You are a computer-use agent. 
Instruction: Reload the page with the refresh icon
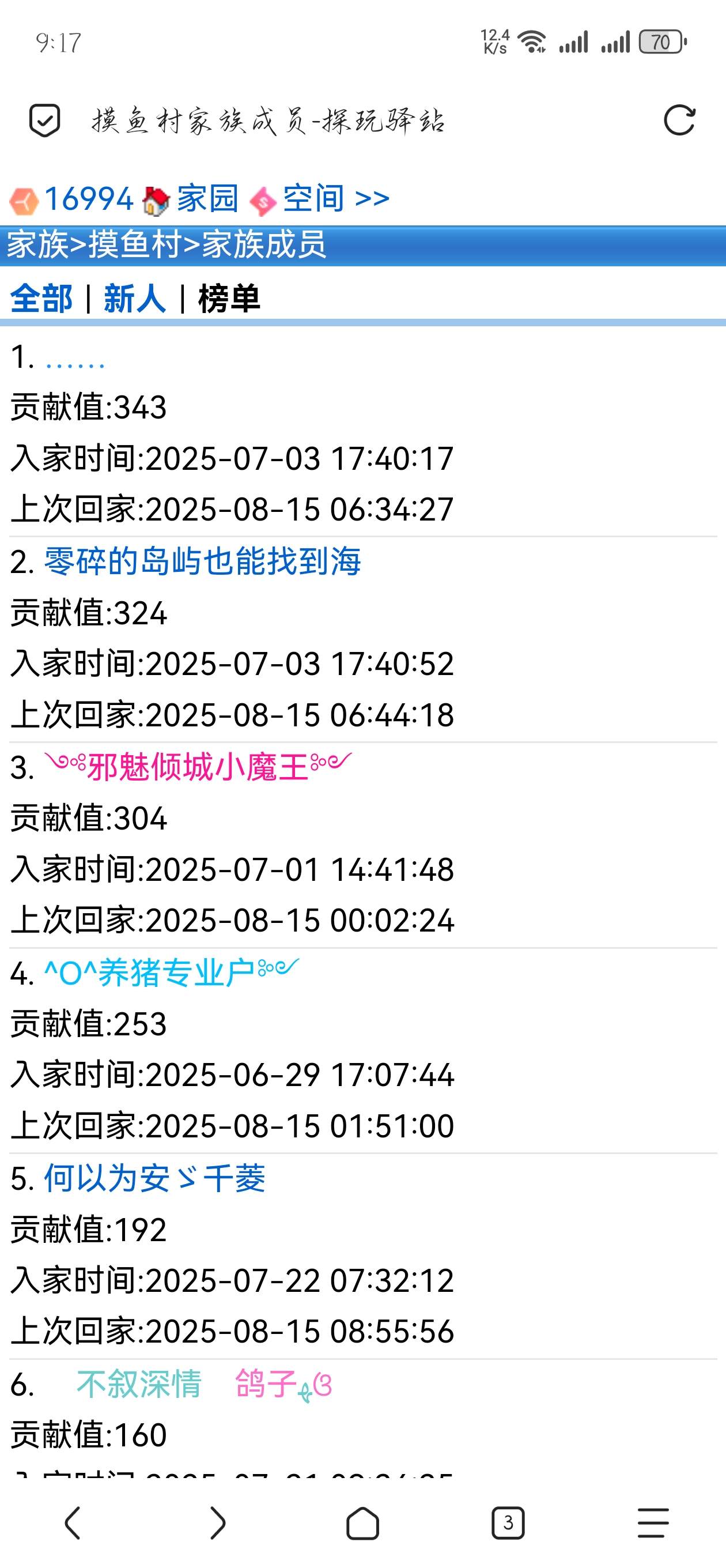(679, 120)
